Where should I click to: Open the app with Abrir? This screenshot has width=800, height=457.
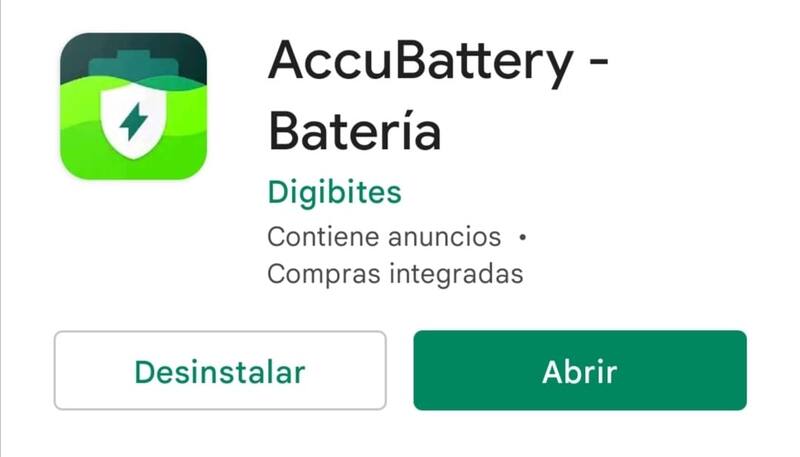coord(579,371)
